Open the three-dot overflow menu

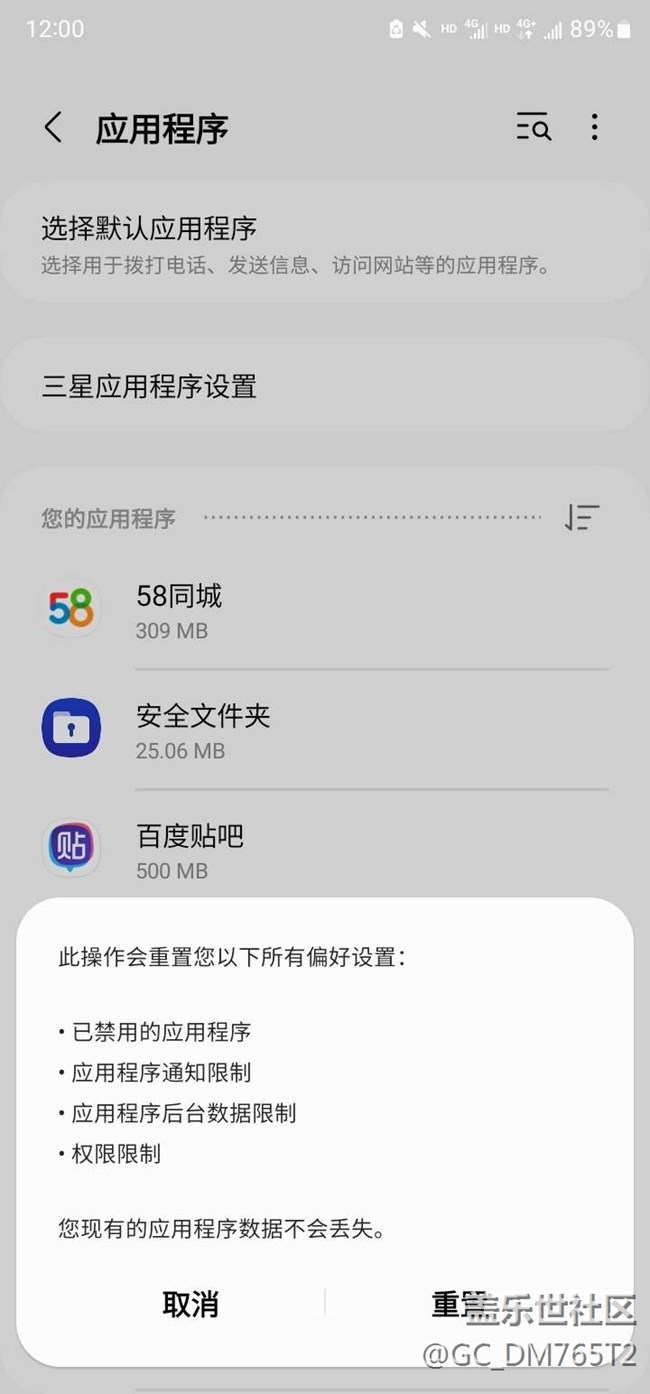(x=594, y=127)
